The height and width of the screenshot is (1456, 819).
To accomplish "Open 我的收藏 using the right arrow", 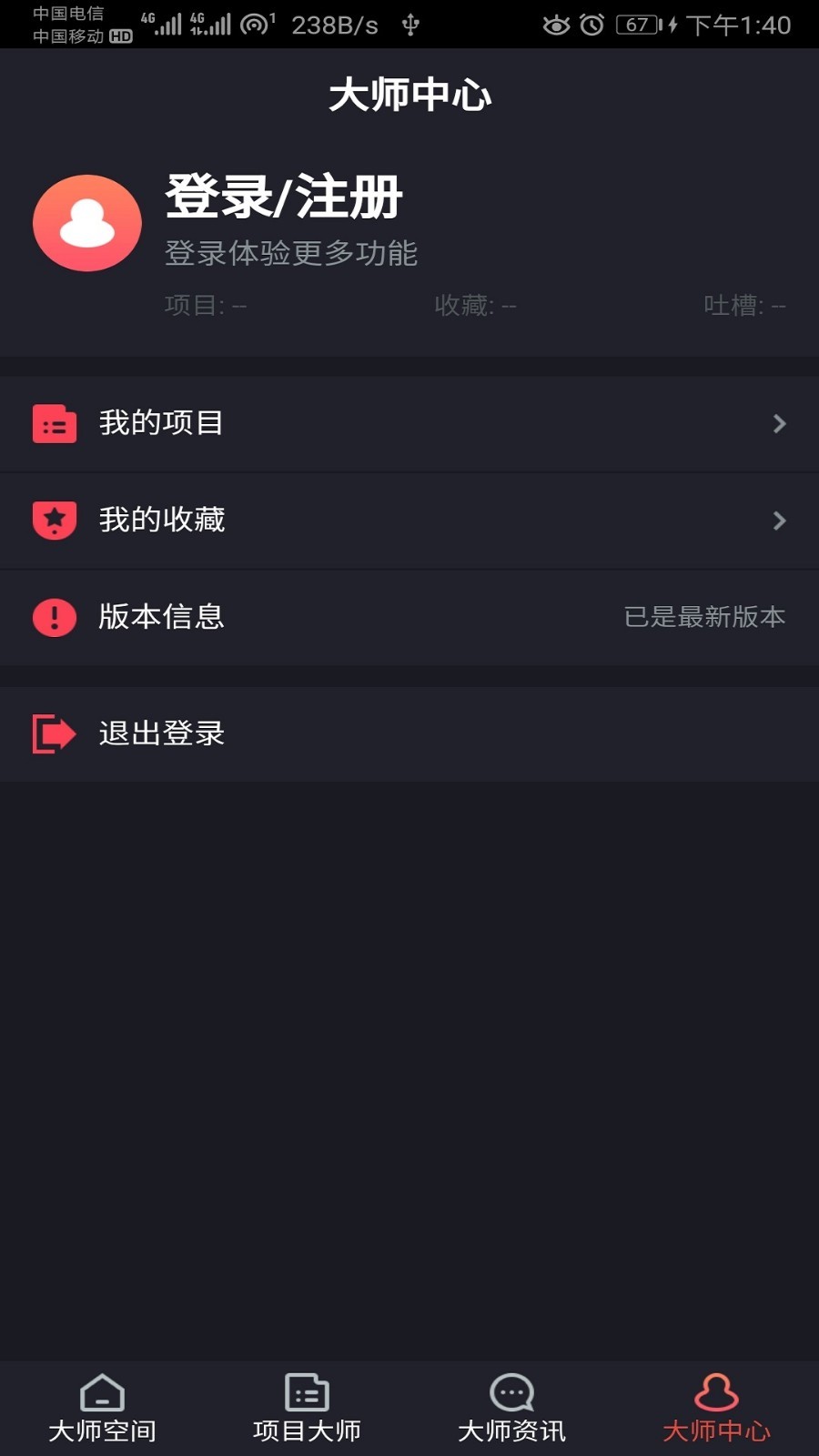I will [780, 520].
